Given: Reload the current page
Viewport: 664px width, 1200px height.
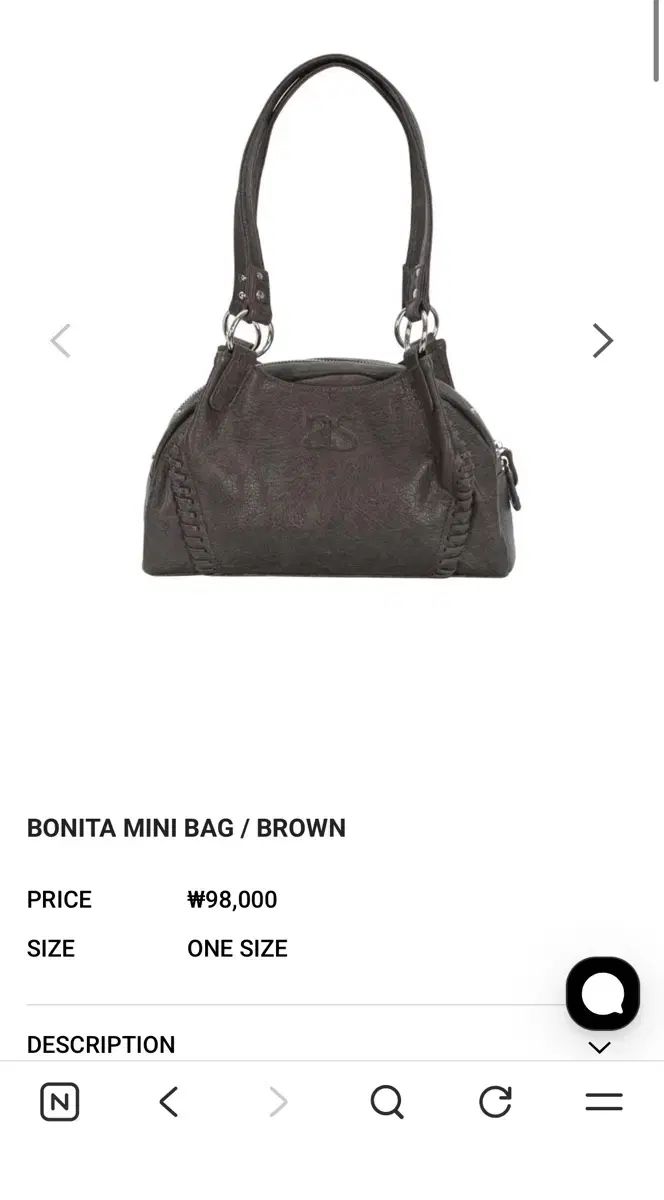Looking at the screenshot, I should (495, 1102).
